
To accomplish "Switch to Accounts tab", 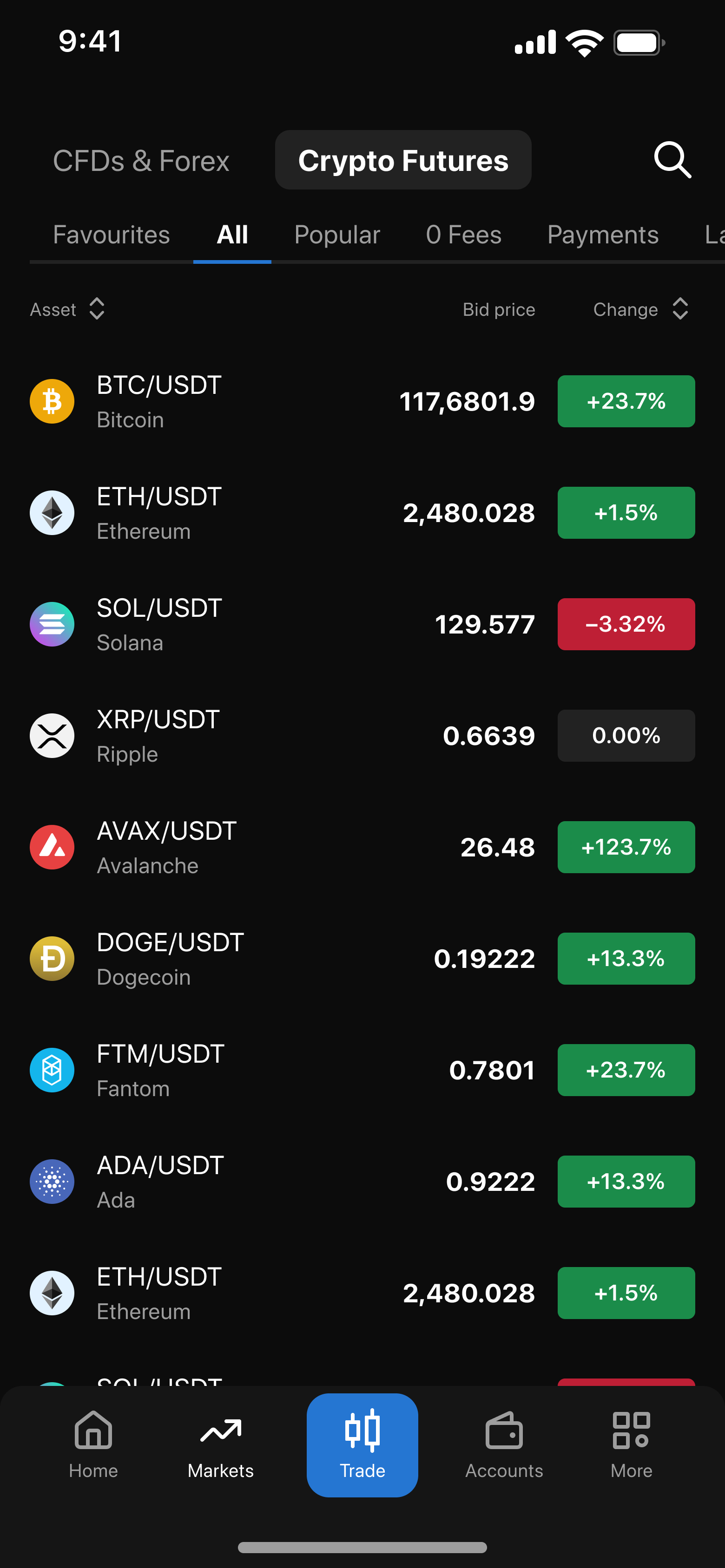I will [x=504, y=1445].
